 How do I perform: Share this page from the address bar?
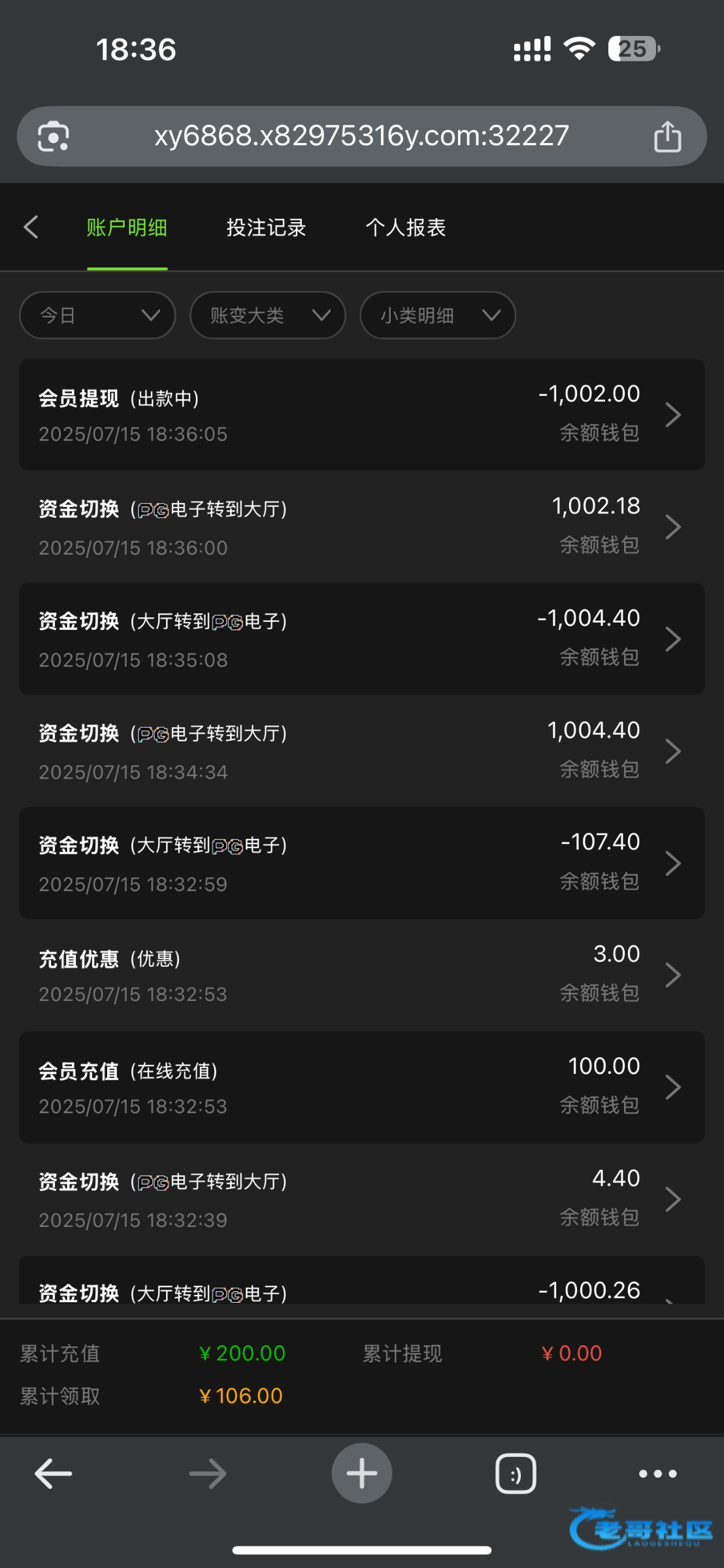click(667, 136)
